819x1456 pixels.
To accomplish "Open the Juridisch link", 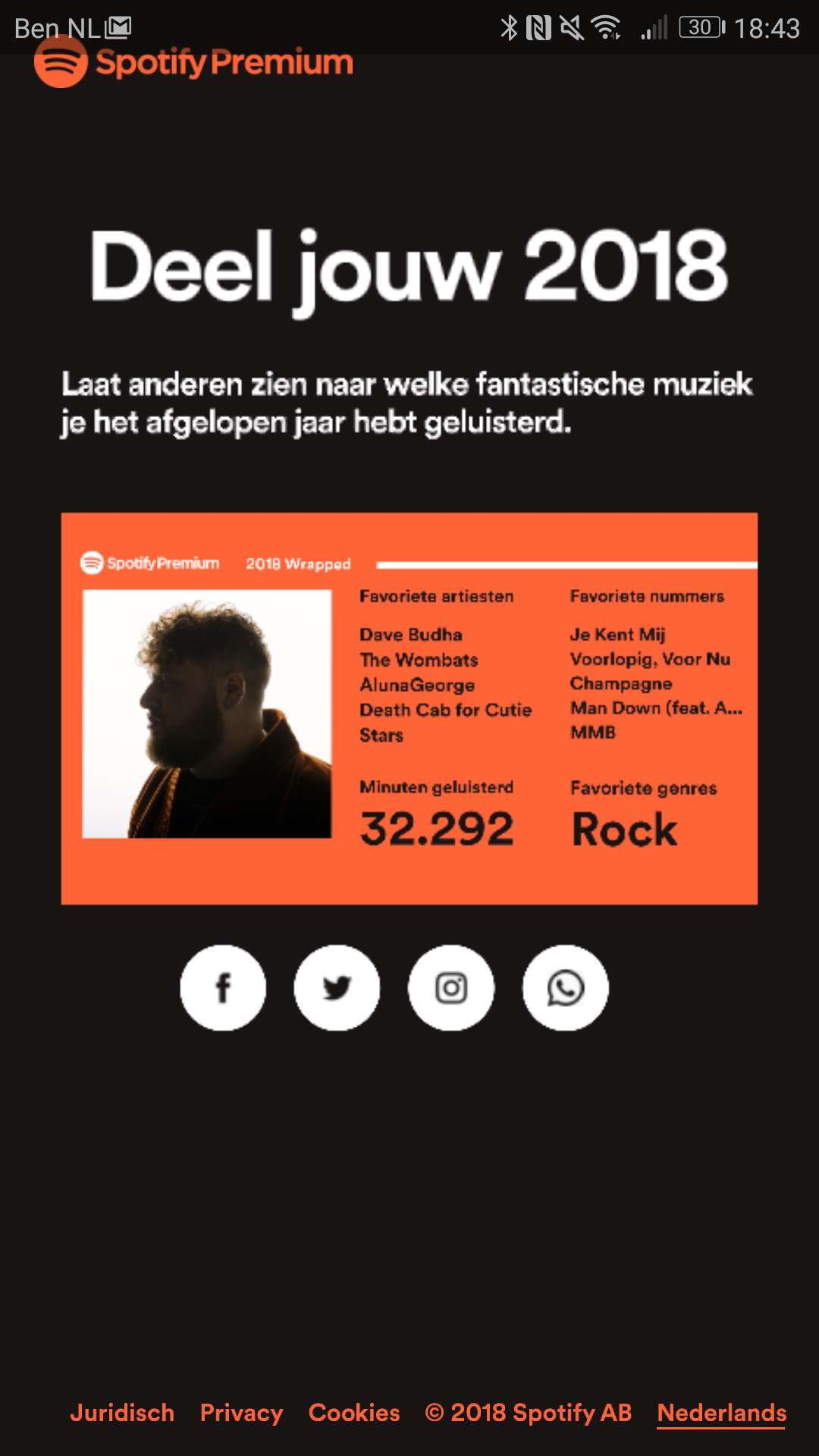I will point(122,1412).
